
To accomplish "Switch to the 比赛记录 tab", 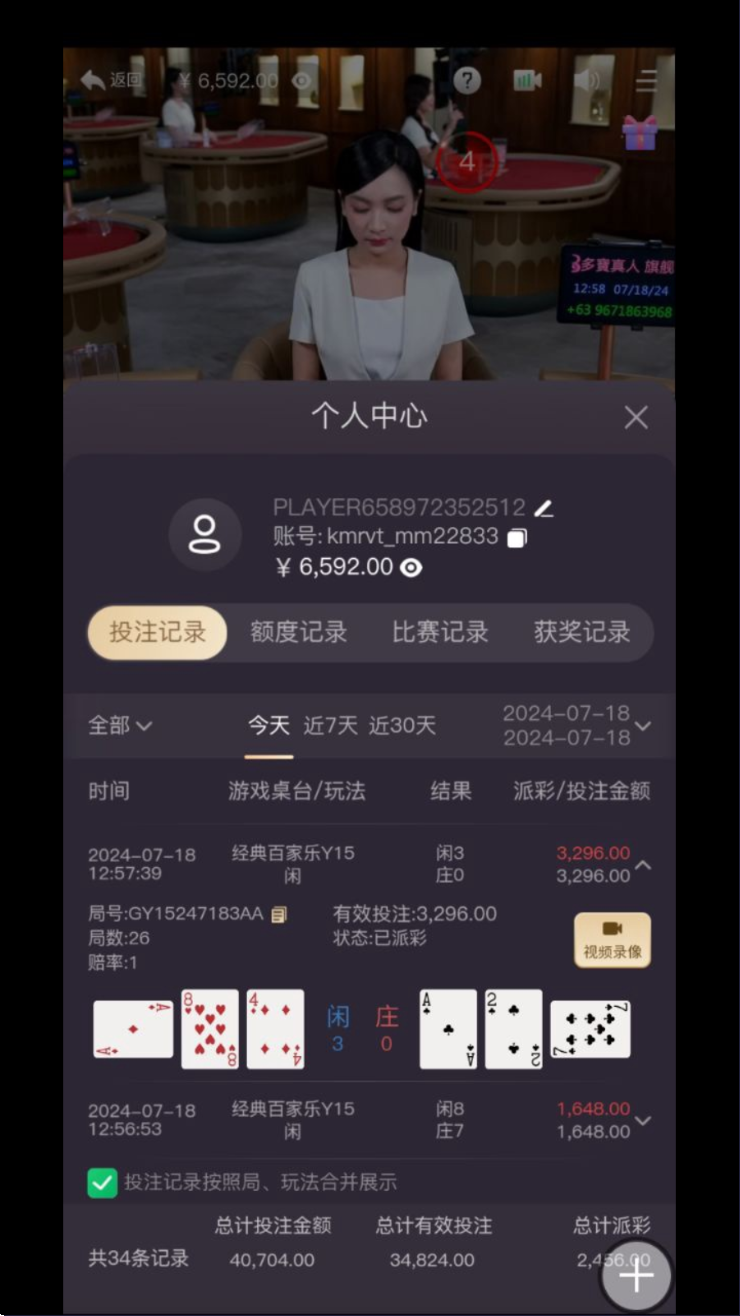I will (440, 632).
